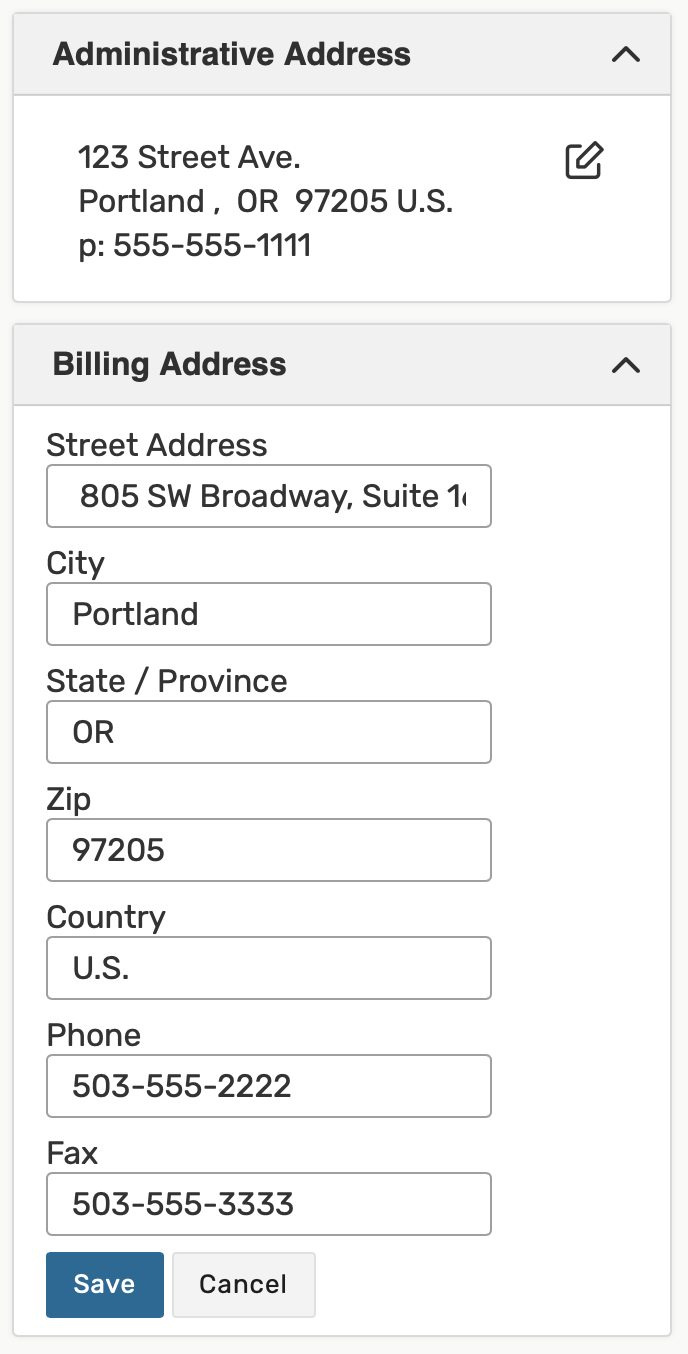688x1354 pixels.
Task: Tap into the Phone number field
Action: [x=269, y=1086]
